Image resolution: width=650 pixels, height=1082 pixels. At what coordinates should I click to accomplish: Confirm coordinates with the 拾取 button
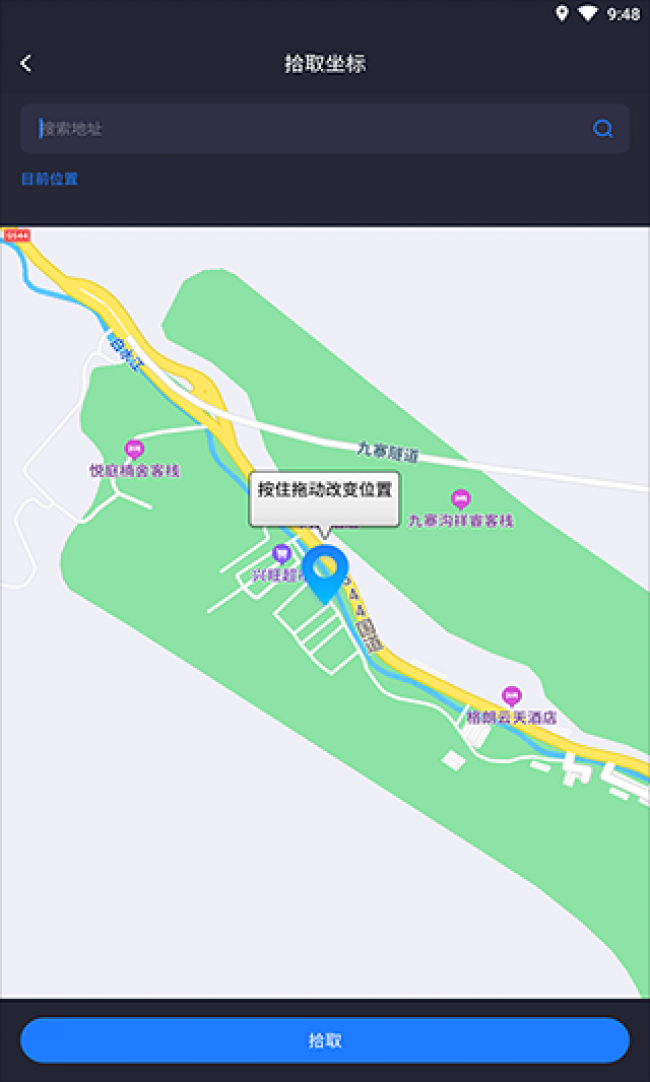click(x=325, y=1040)
